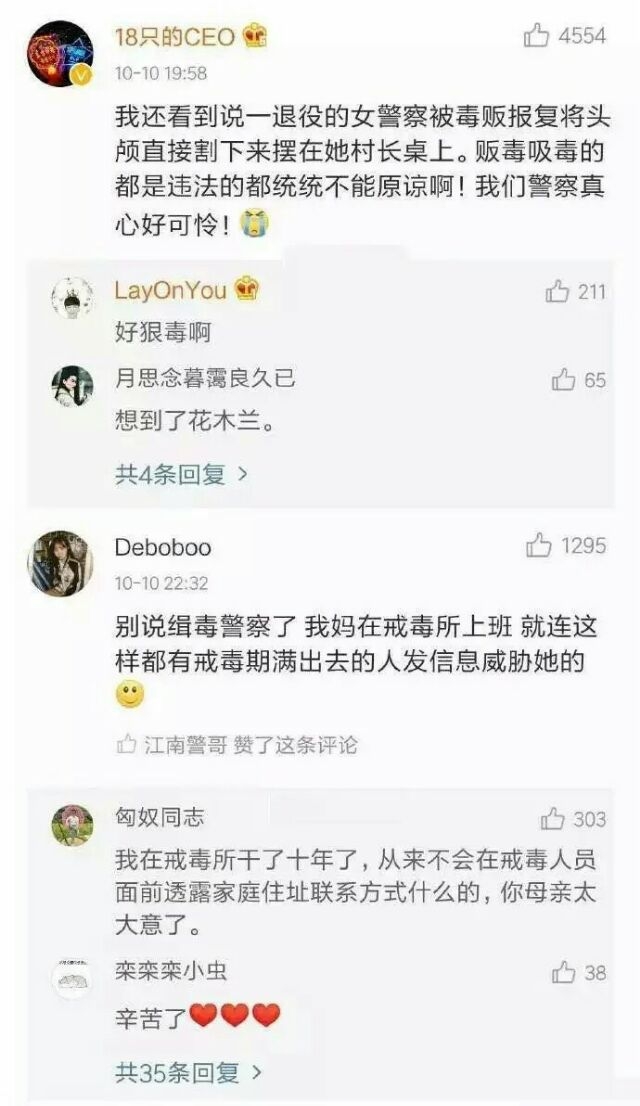Like the reply from 月思念暮霭良久已

pos(563,379)
